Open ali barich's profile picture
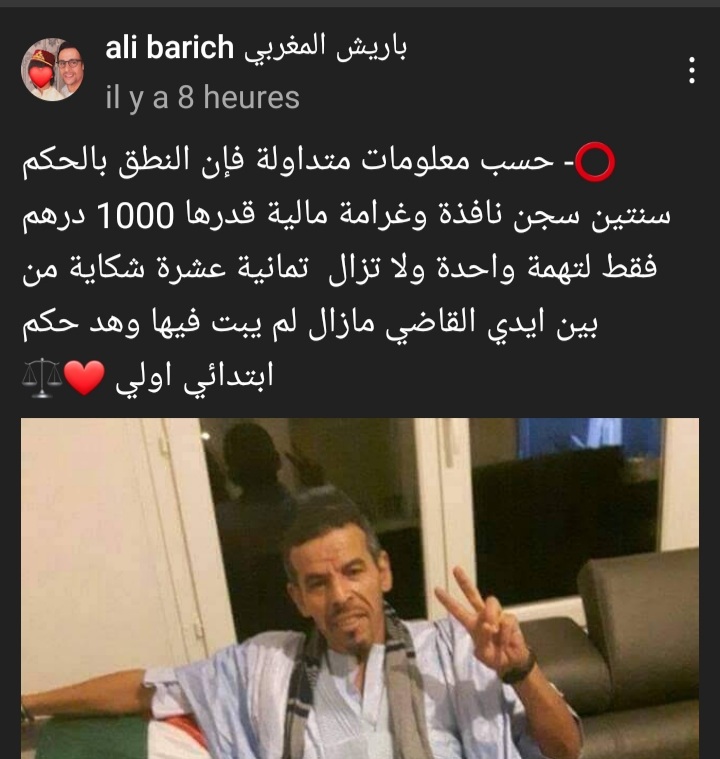The image size is (720, 759). pyautogui.click(x=52, y=70)
